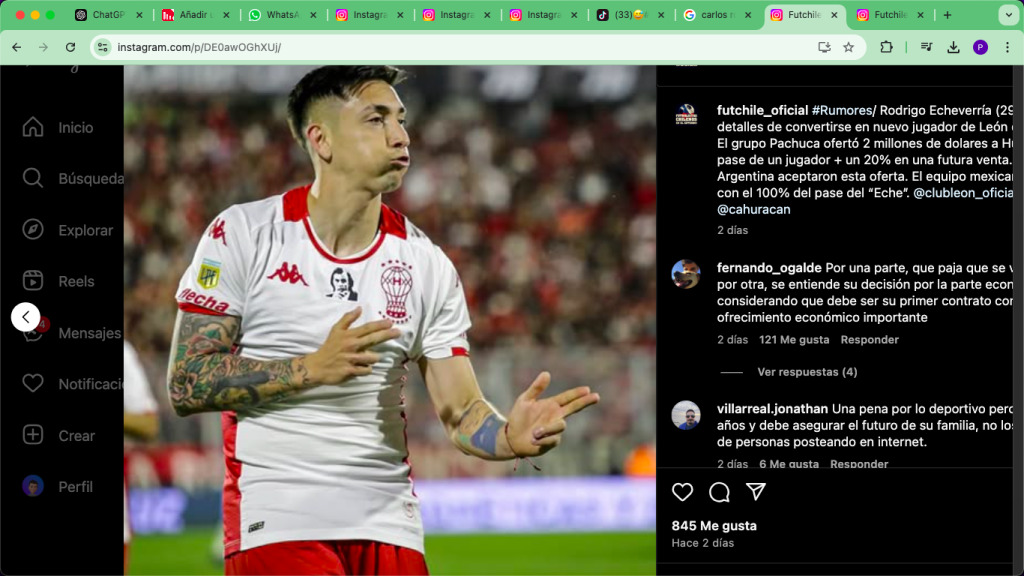Screen dimensions: 1024x576
Task: Expand Ver respuestas (4)
Action: click(806, 372)
